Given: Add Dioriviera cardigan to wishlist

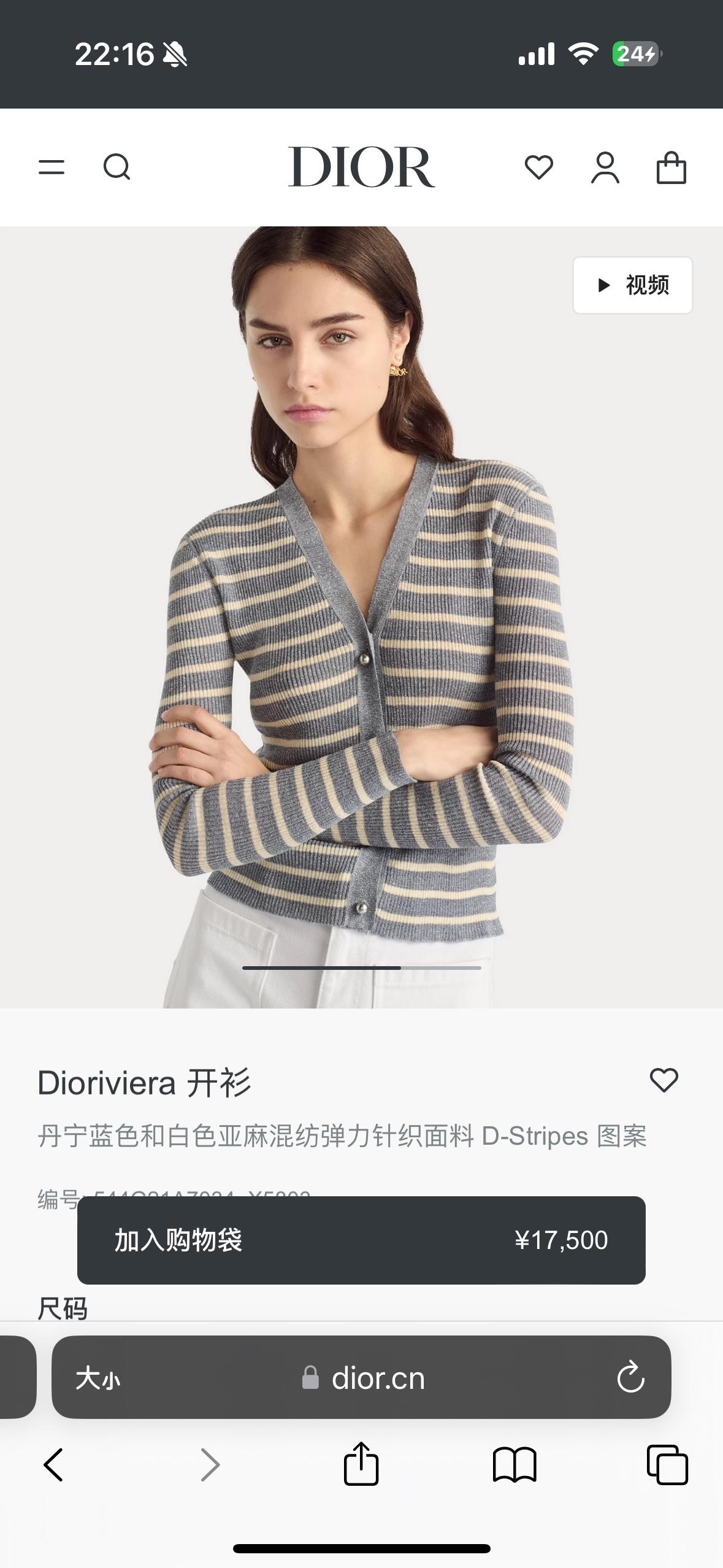Looking at the screenshot, I should [664, 1080].
